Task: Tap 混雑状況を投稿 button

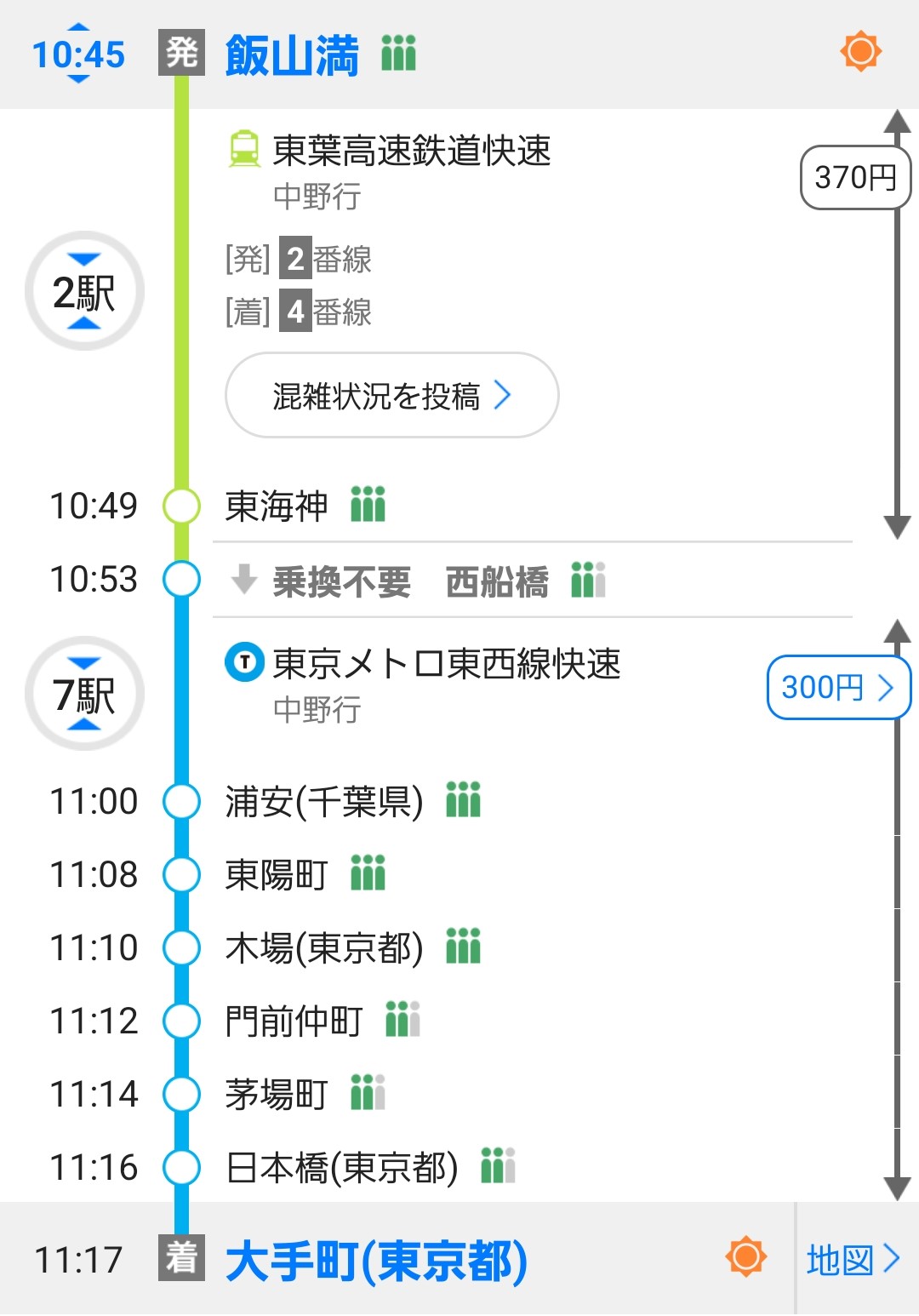Action: (391, 396)
